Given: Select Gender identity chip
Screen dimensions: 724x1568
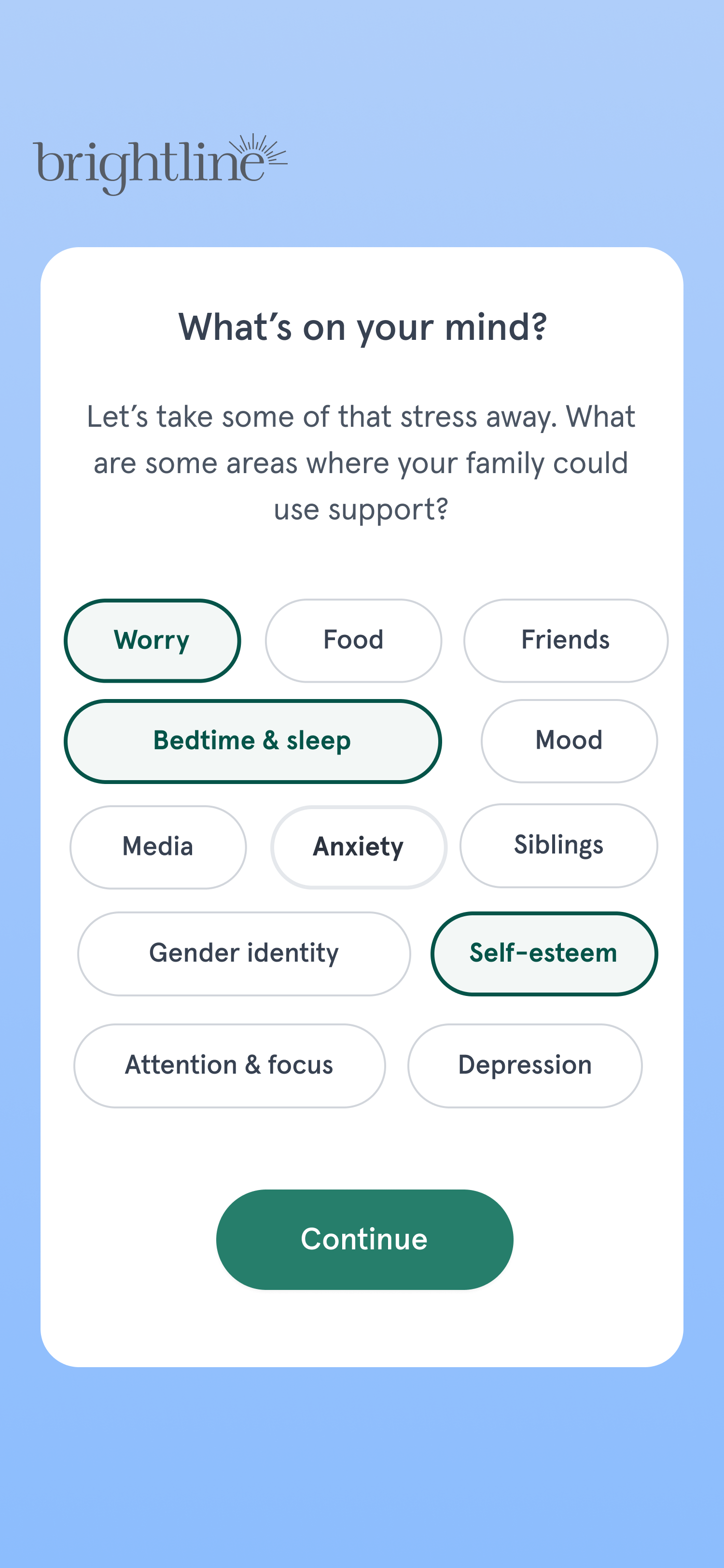Looking at the screenshot, I should click(243, 953).
